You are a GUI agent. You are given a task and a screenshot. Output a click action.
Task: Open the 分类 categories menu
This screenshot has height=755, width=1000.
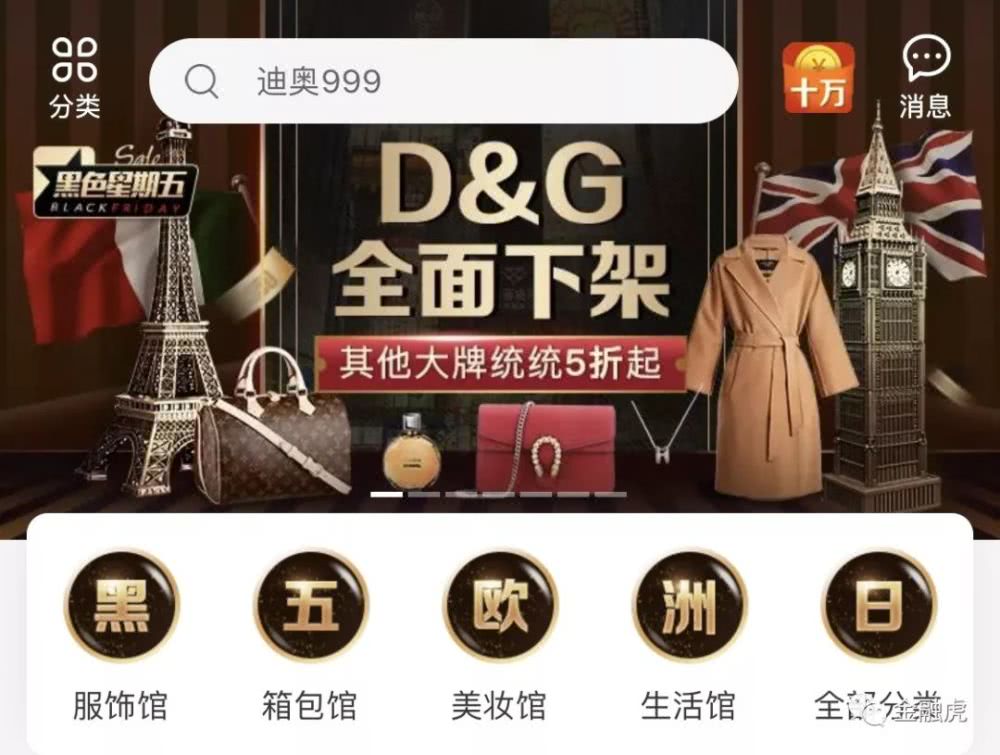[75, 77]
